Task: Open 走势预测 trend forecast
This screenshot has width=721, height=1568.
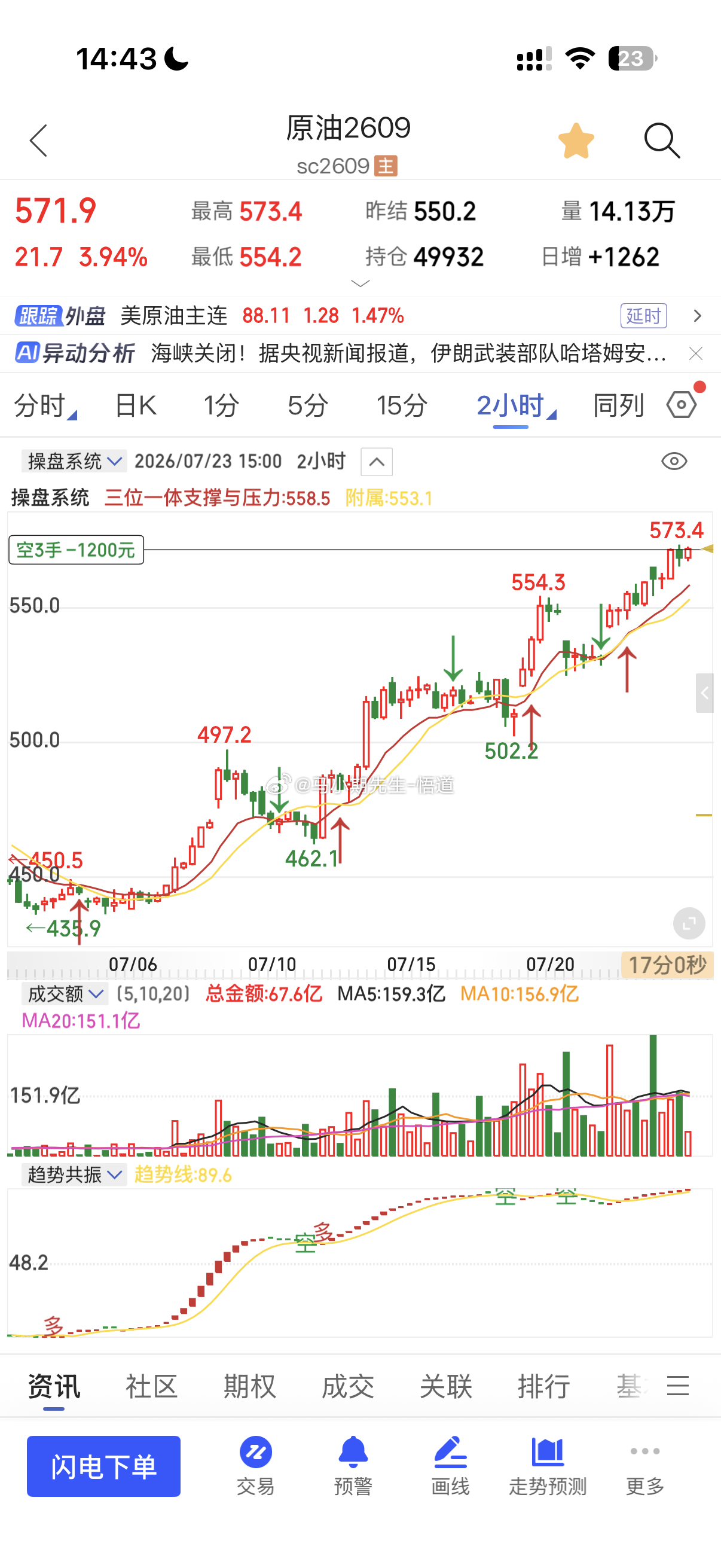Action: coord(548,1466)
